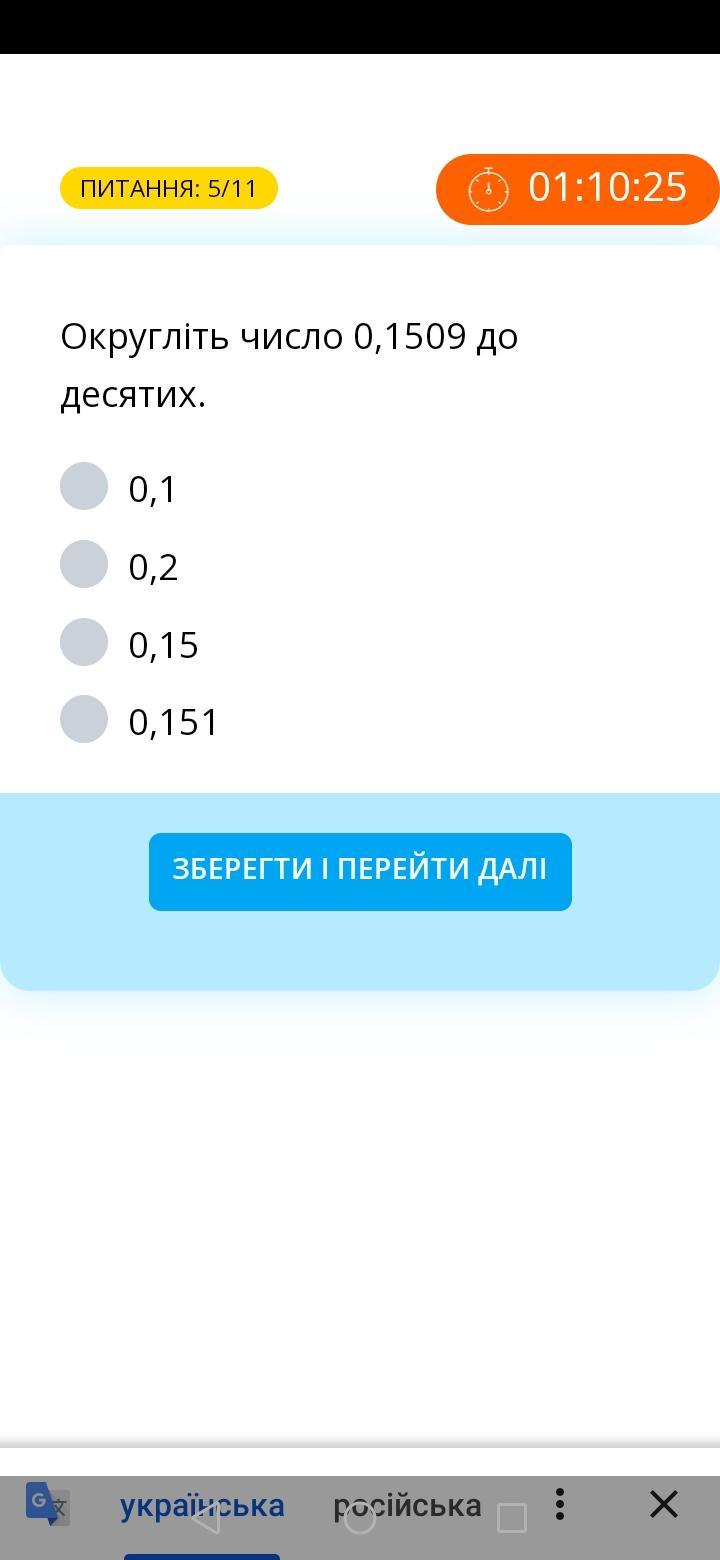Open the translate bar overflow menu

(x=560, y=1504)
